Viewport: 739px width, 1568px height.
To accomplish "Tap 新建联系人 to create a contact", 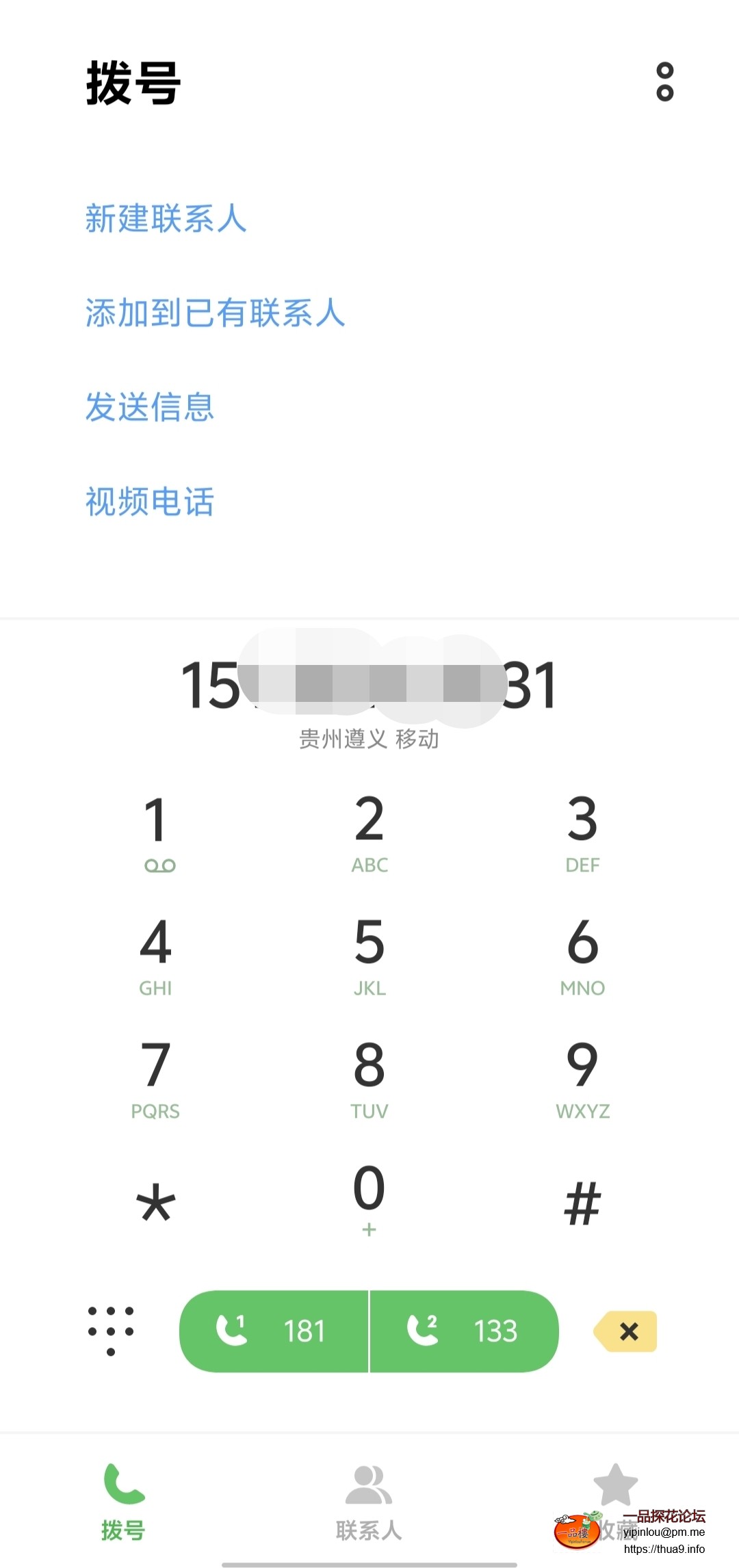I will click(166, 219).
